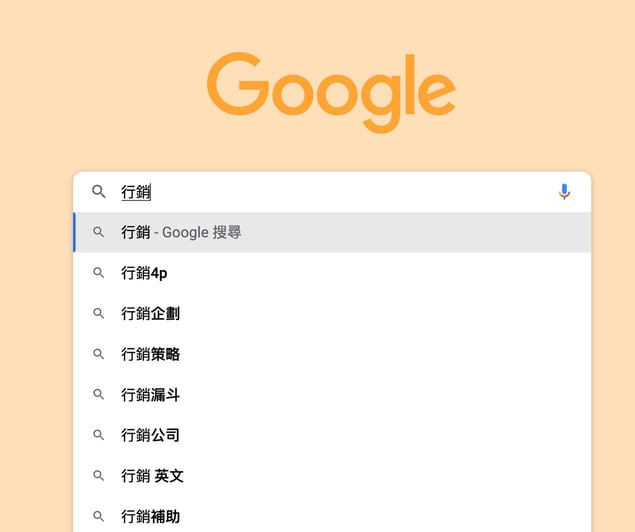This screenshot has width=635, height=532.
Task: Select the 行銷 - Google 搜尋 suggestion
Action: point(181,232)
